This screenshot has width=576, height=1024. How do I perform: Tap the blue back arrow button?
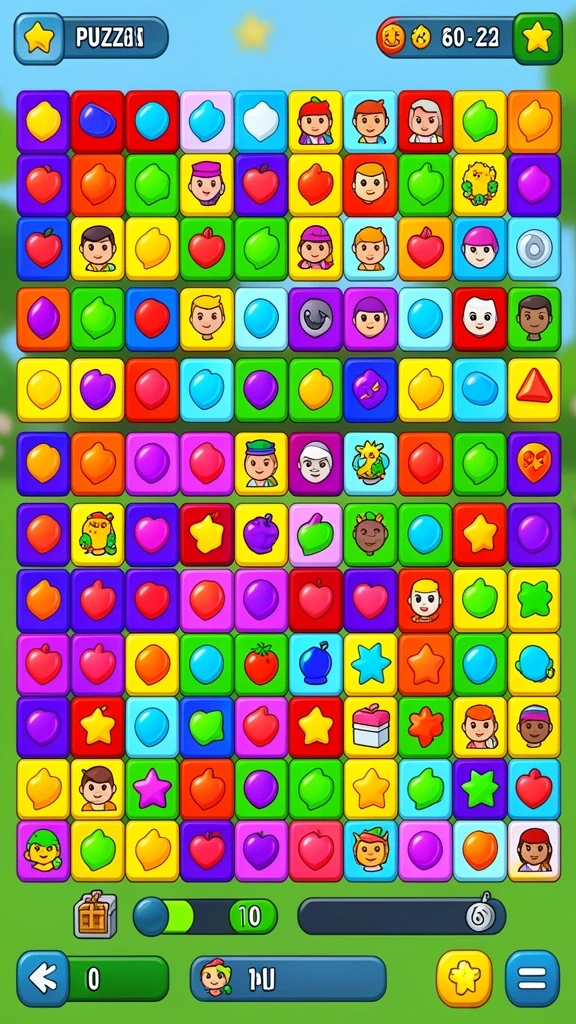[x=43, y=978]
